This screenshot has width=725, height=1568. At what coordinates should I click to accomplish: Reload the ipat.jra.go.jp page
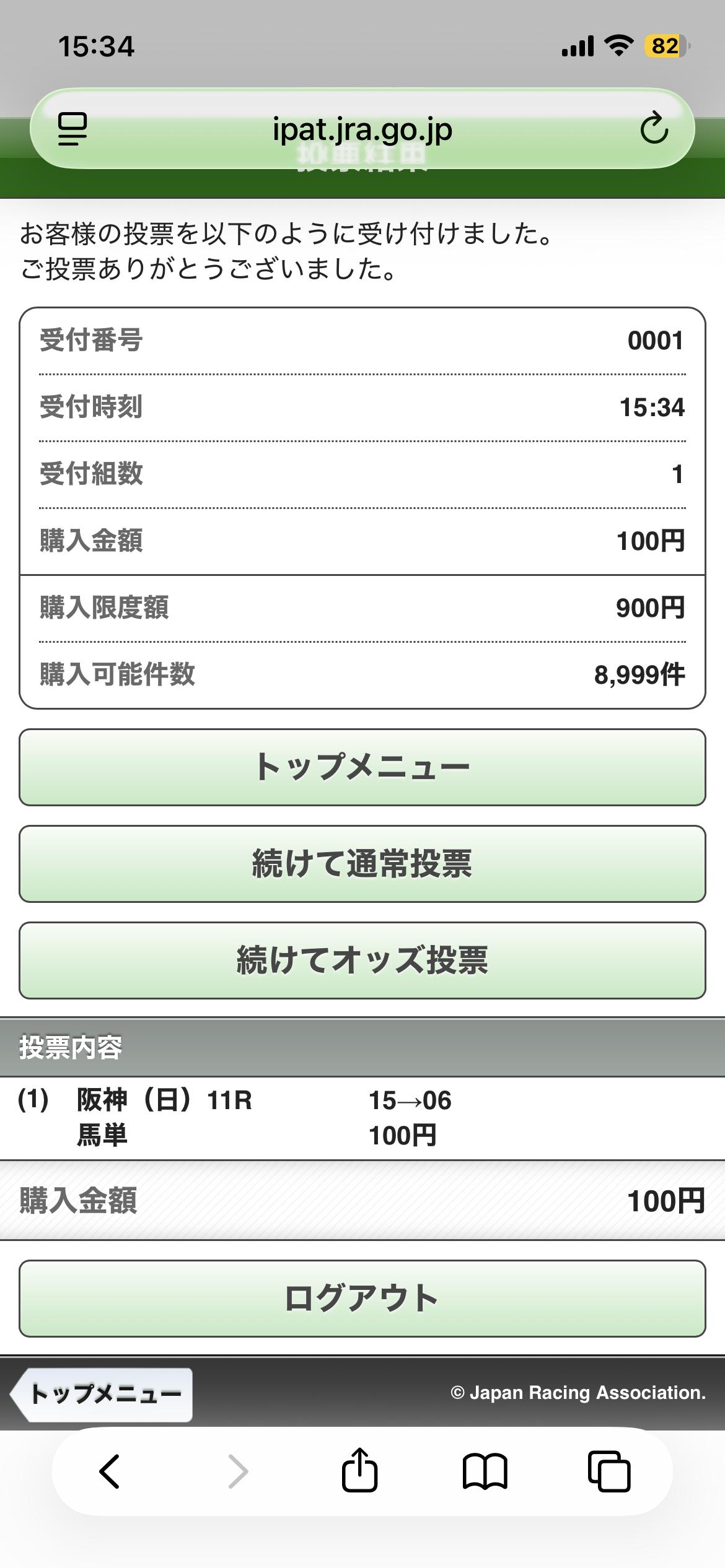coord(654,129)
